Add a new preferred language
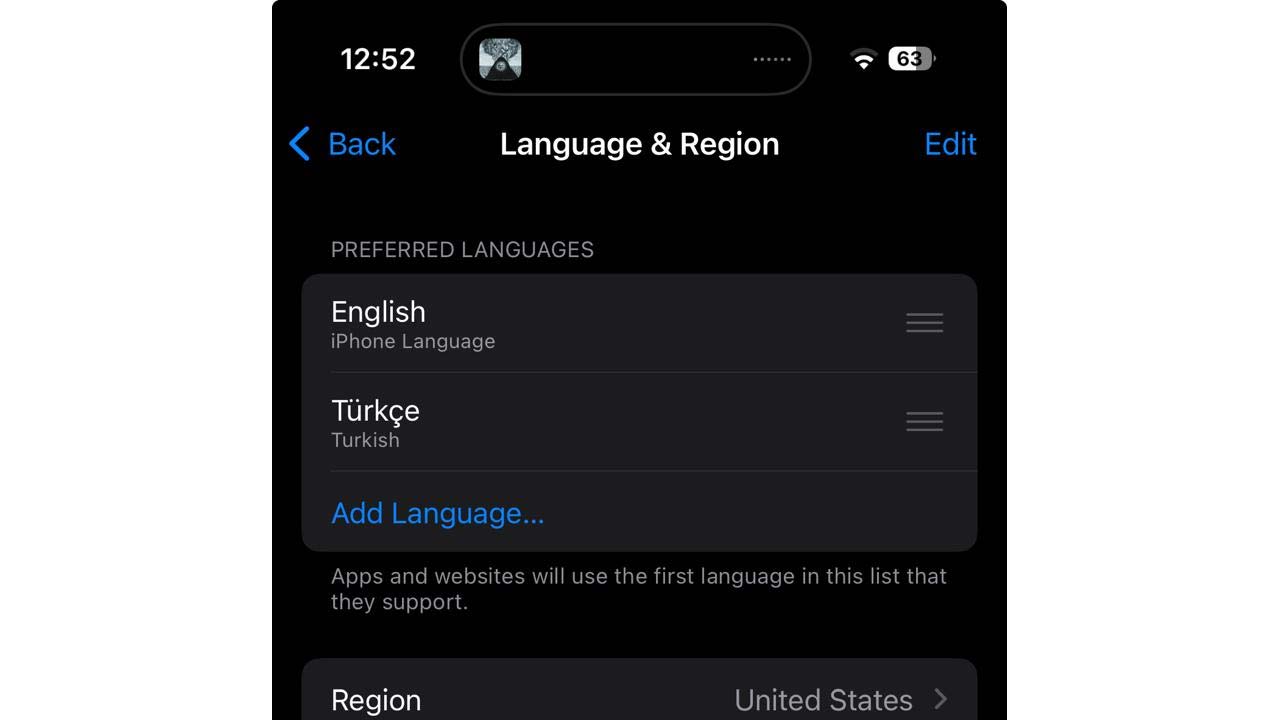This screenshot has width=1280, height=720. coord(437,513)
